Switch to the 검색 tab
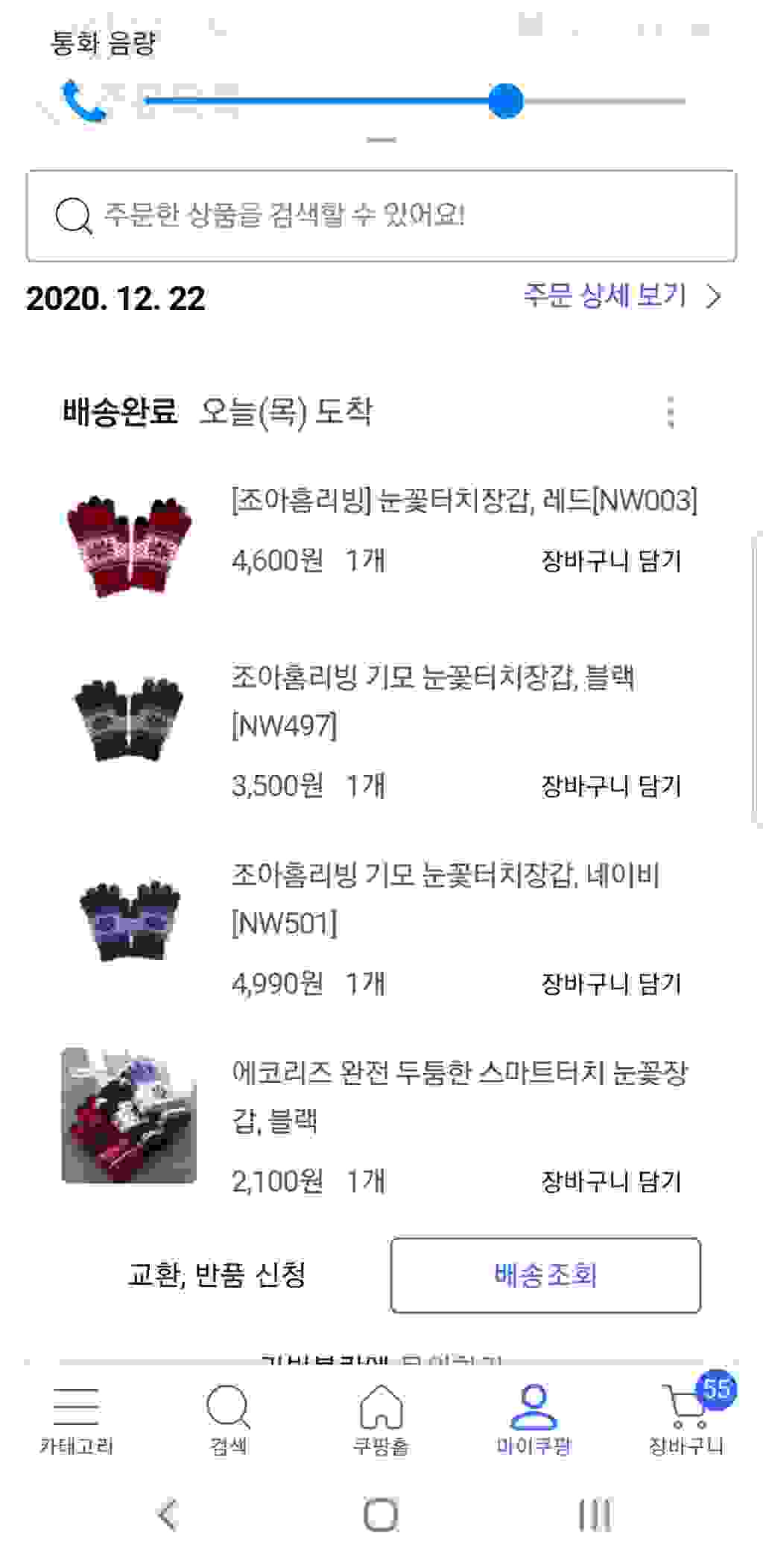 click(x=229, y=1420)
